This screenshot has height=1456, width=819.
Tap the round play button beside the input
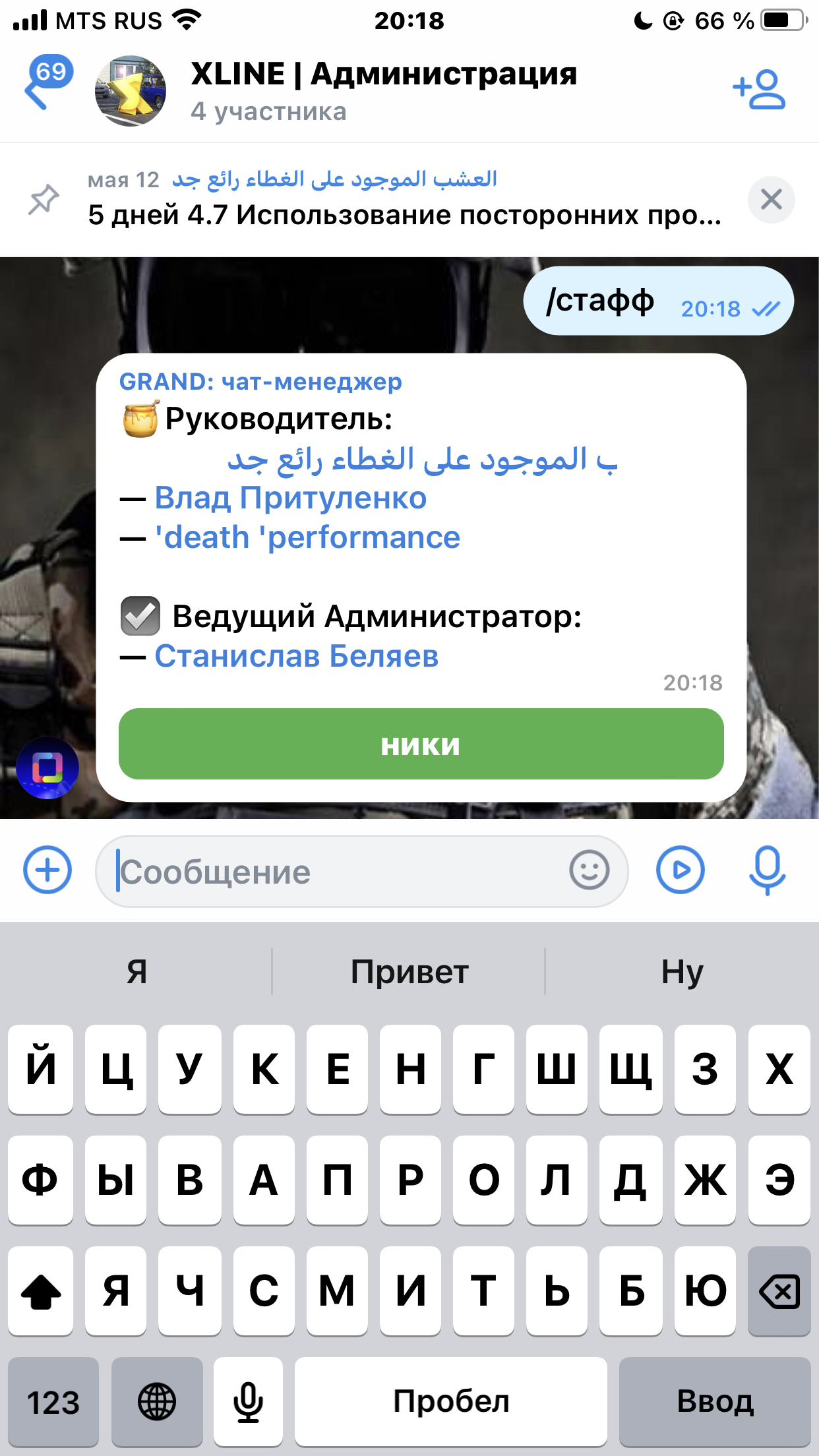click(680, 870)
